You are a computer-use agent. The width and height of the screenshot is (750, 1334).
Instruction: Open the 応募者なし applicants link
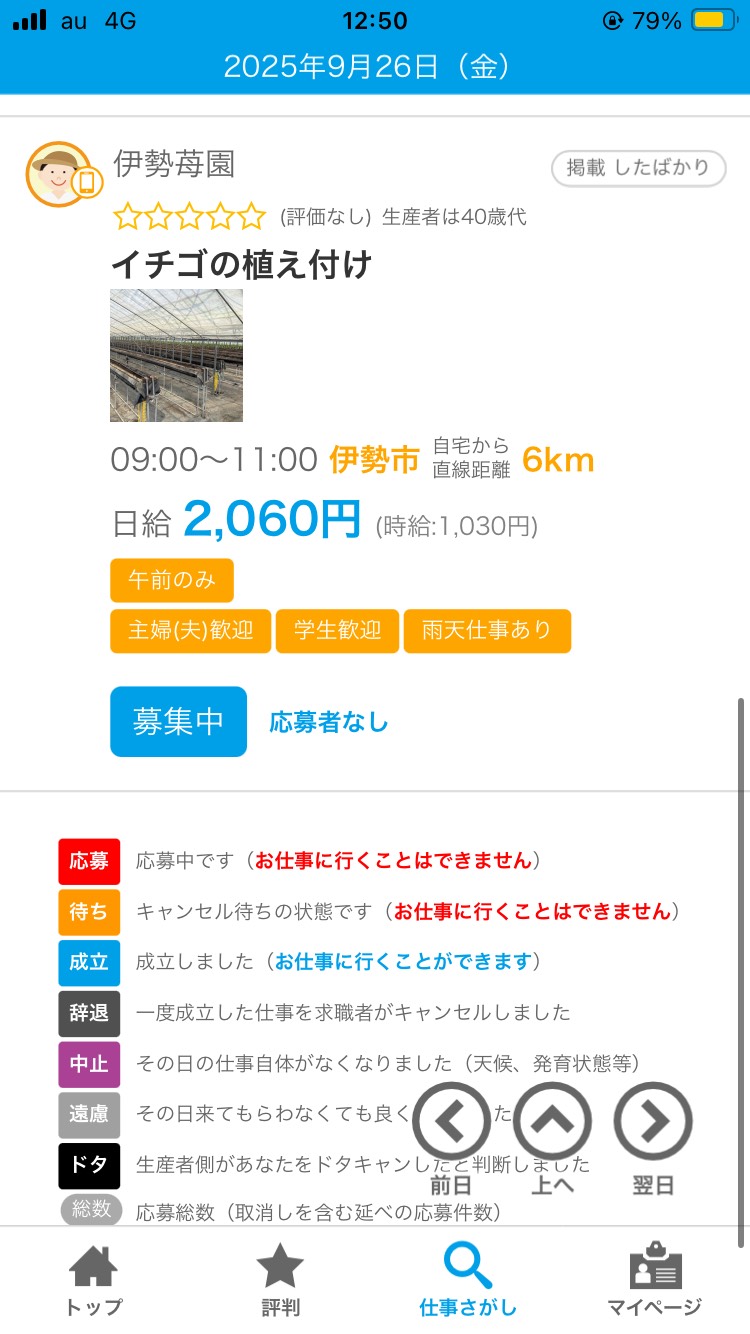pyautogui.click(x=328, y=722)
